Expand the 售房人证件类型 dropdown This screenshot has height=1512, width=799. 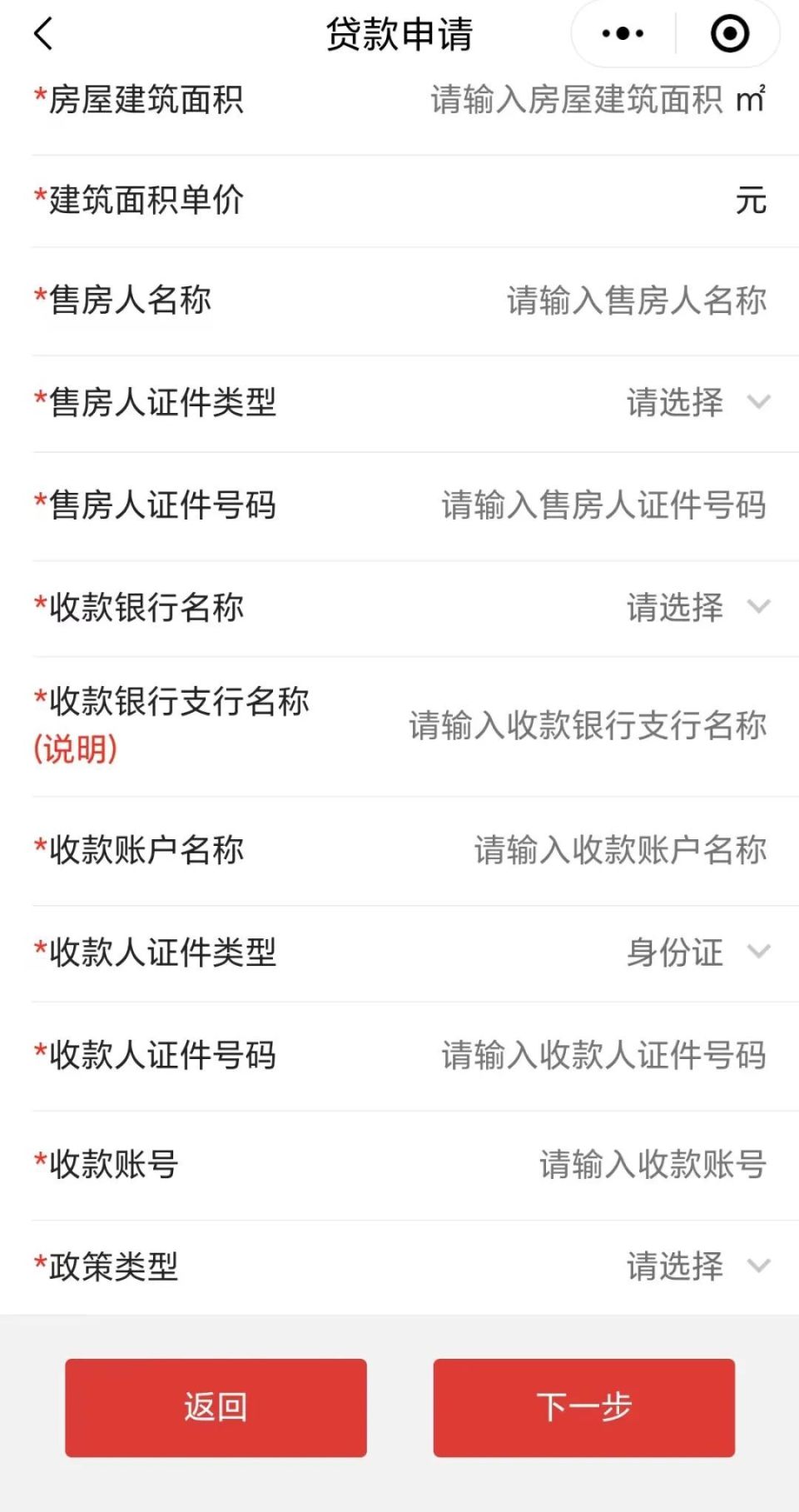[x=696, y=402]
